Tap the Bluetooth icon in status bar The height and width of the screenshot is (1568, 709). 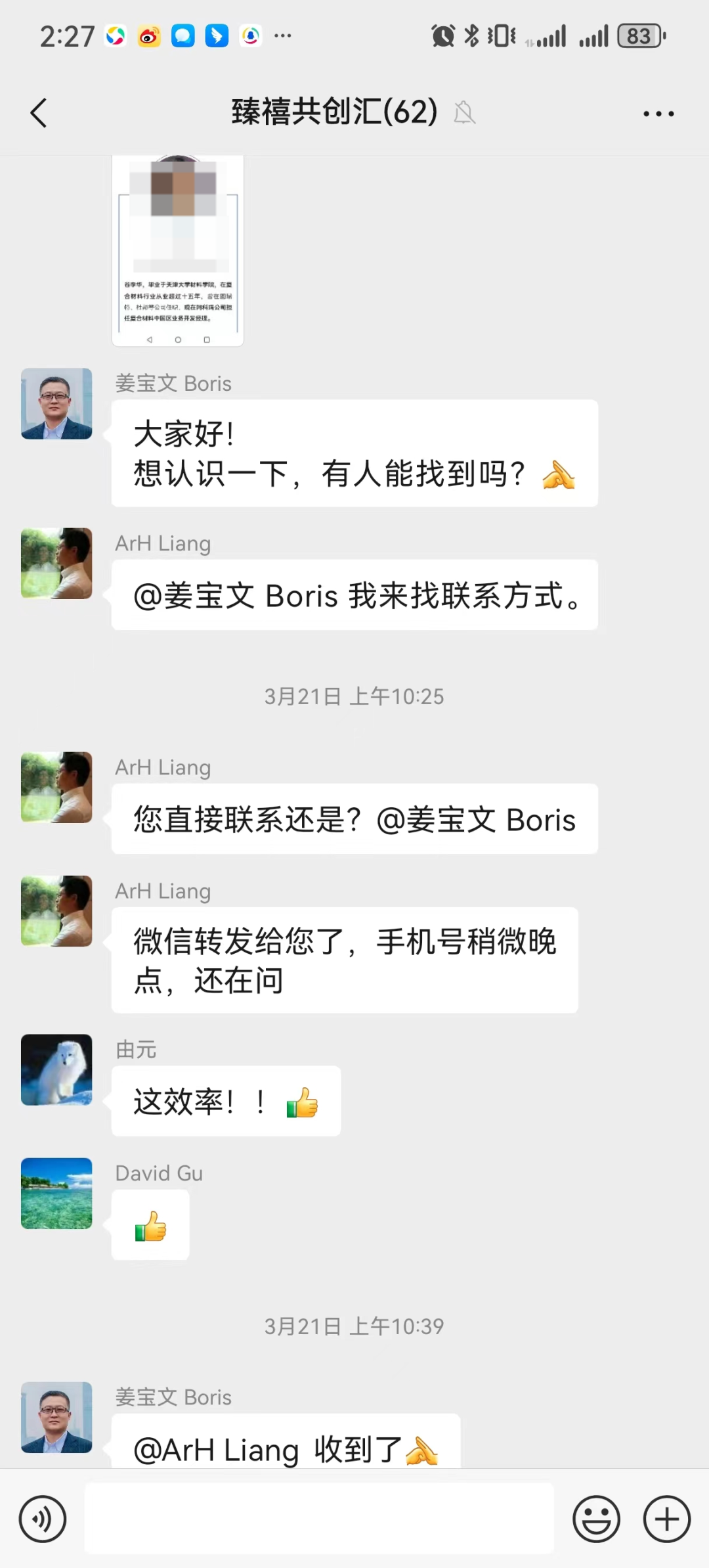(471, 36)
